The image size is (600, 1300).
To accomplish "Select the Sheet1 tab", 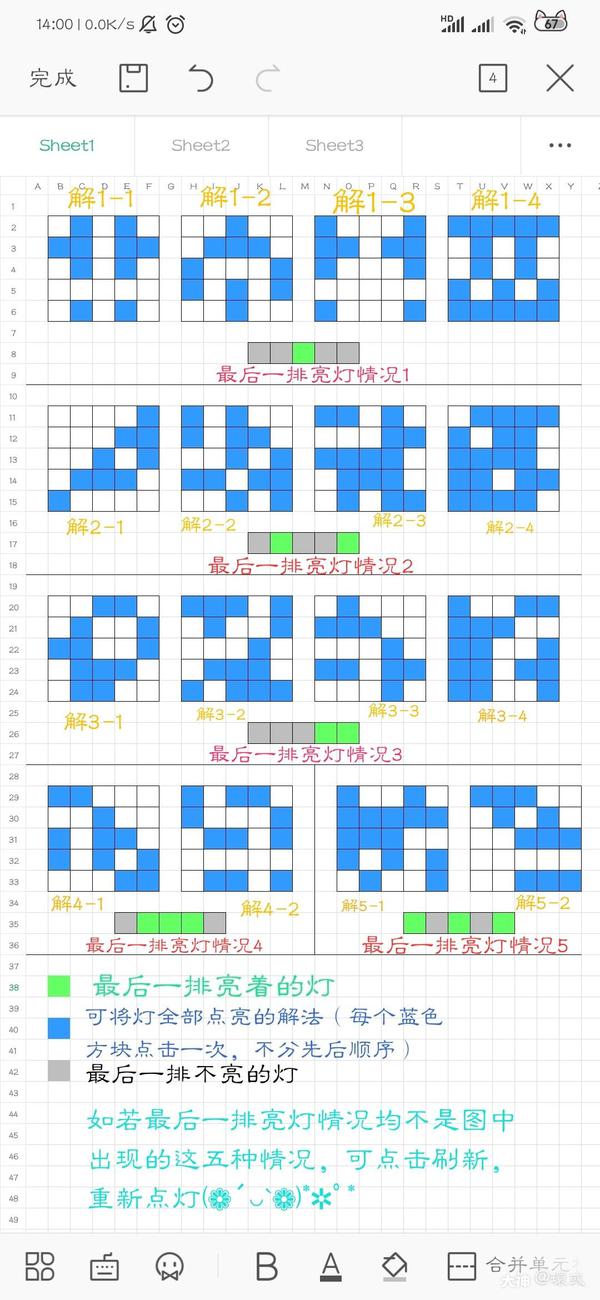I will [x=67, y=145].
